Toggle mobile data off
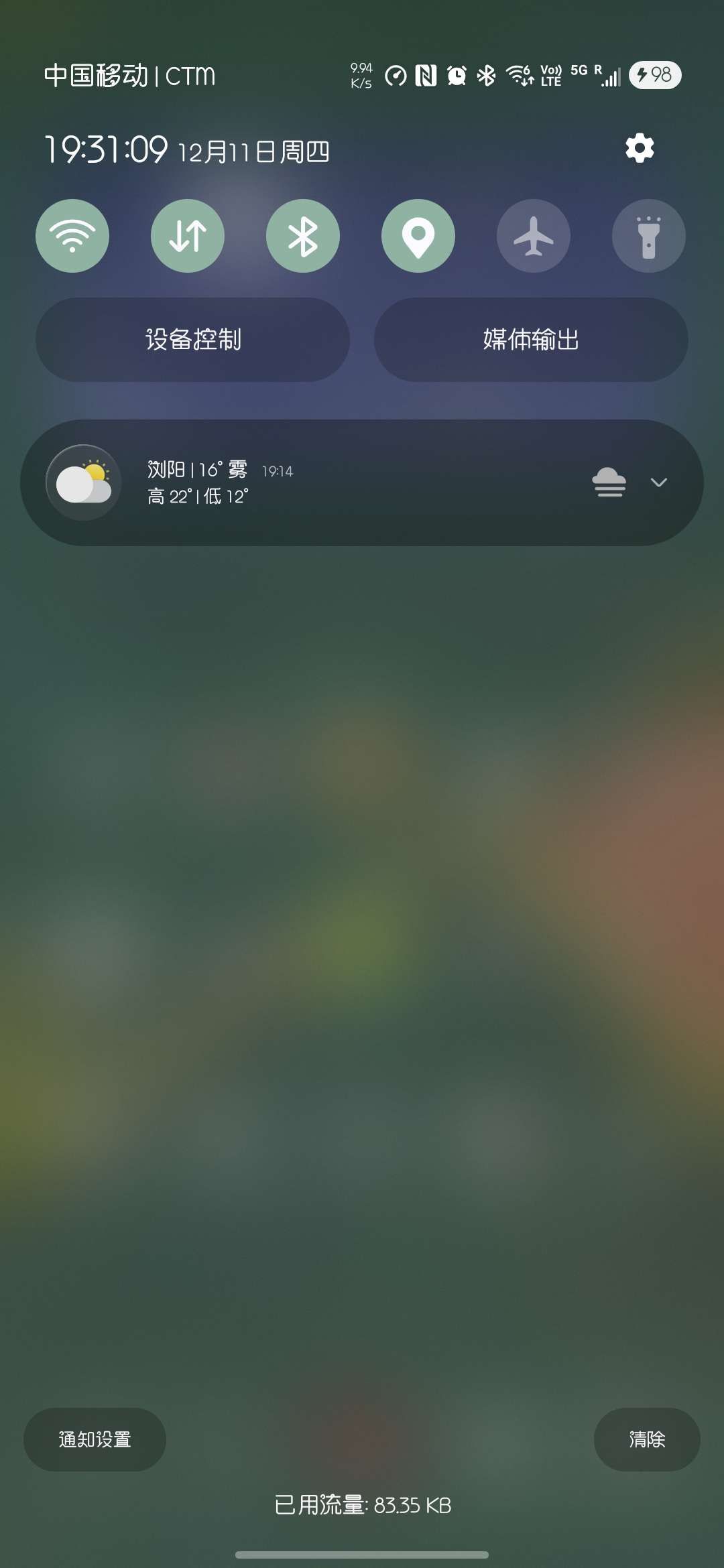The width and height of the screenshot is (724, 1568). [187, 236]
